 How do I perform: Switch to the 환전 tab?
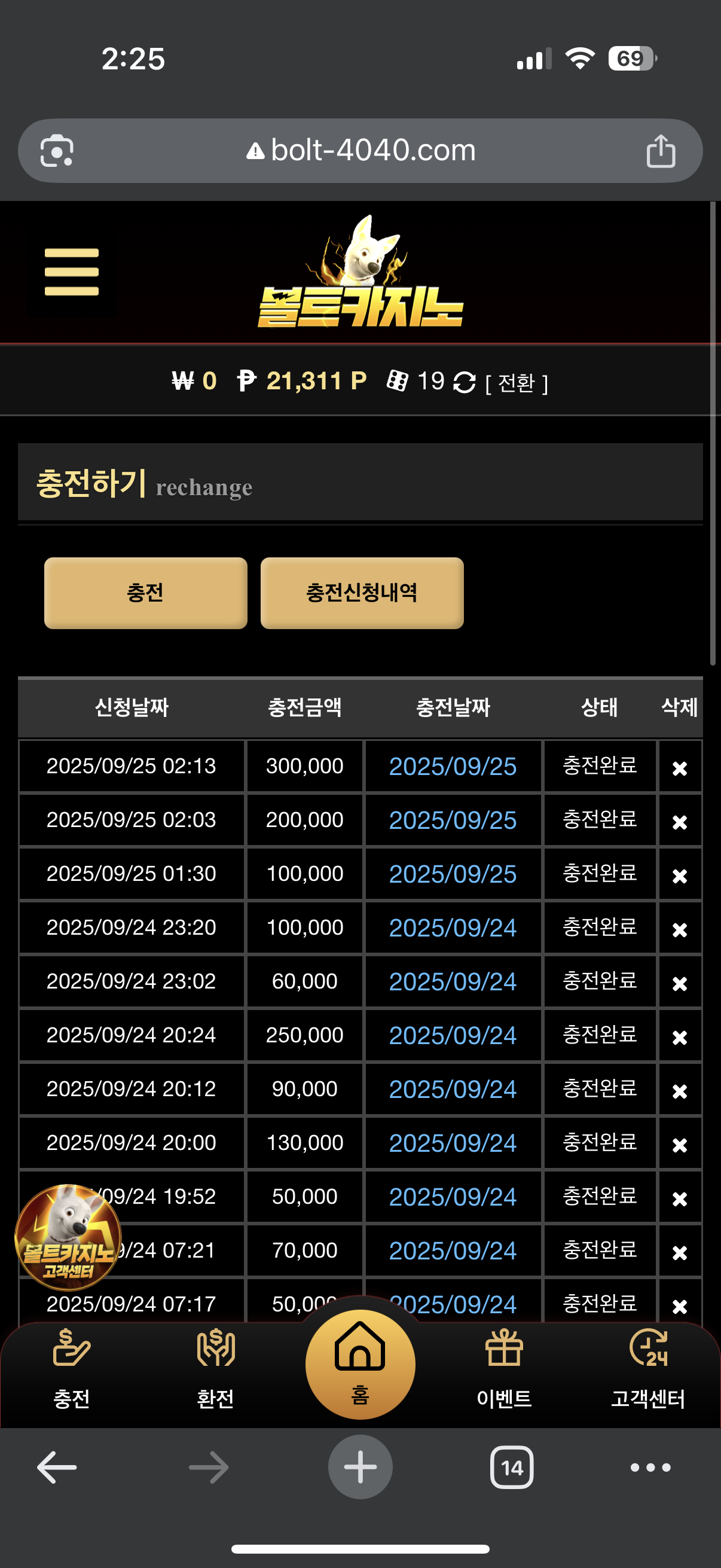coord(215,1369)
